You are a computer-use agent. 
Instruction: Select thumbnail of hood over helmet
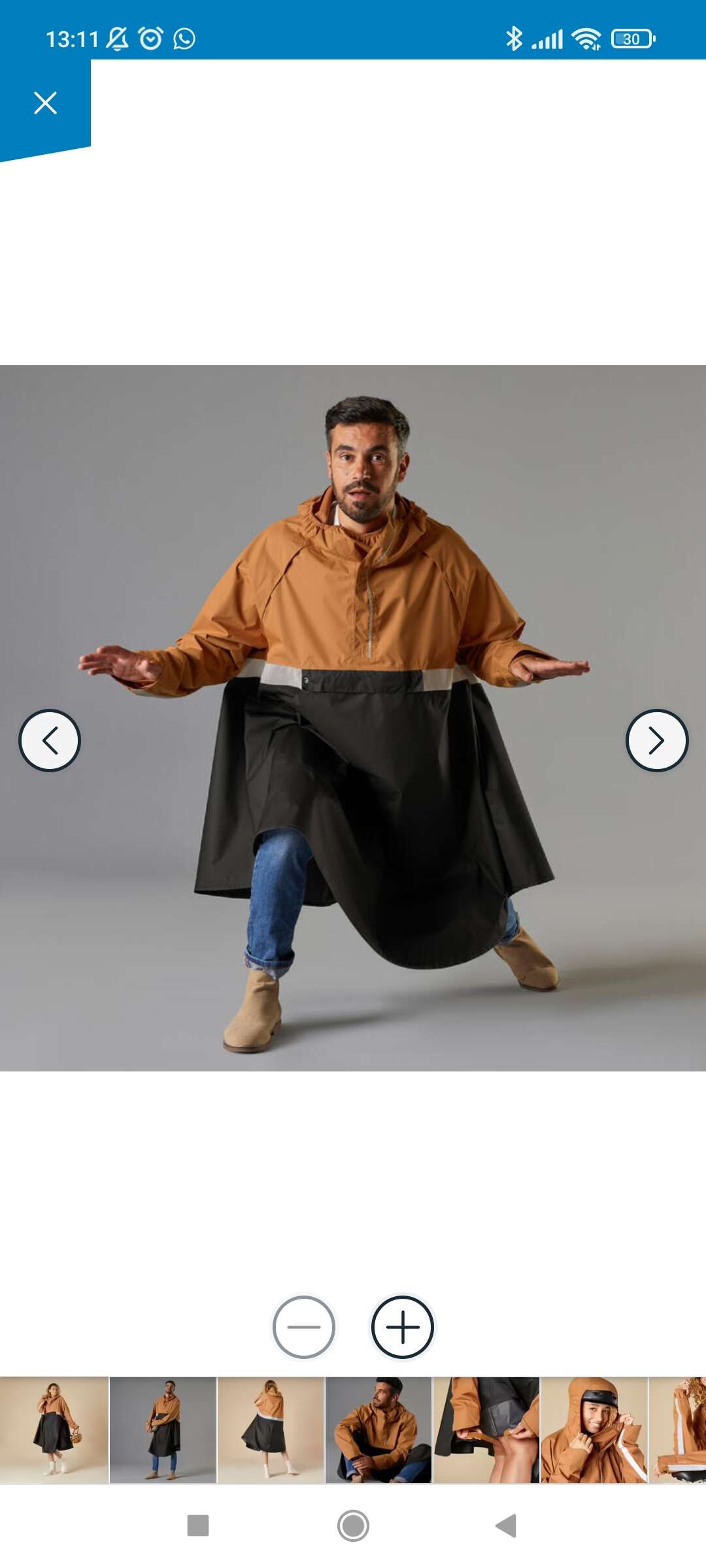tap(594, 1430)
